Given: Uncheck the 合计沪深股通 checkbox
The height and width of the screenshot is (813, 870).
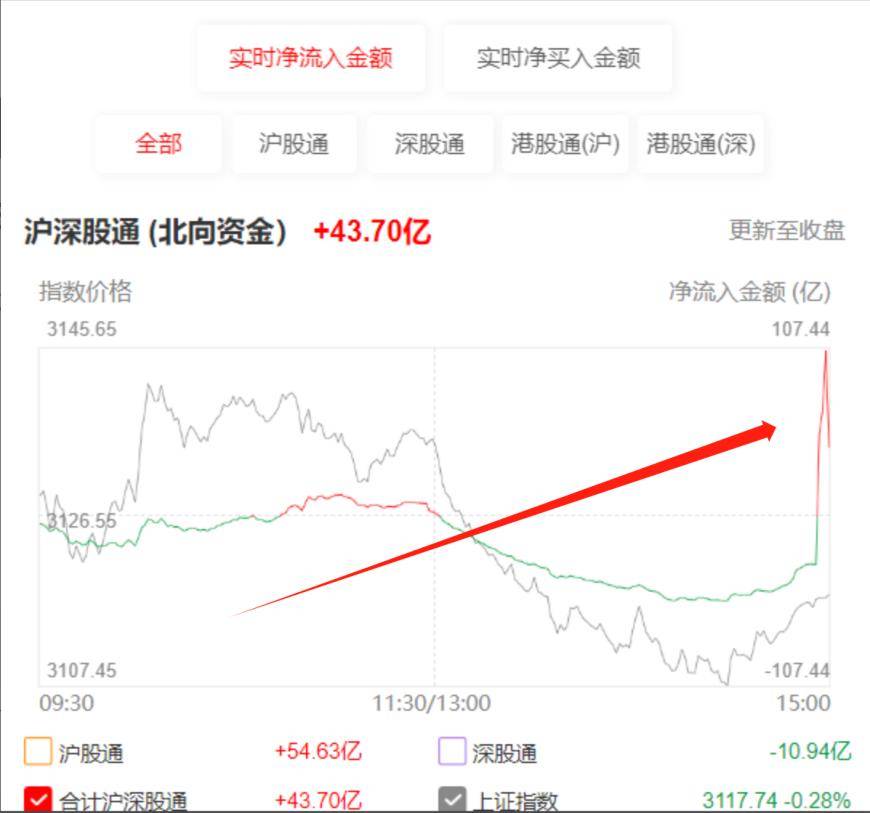Looking at the screenshot, I should (37, 799).
